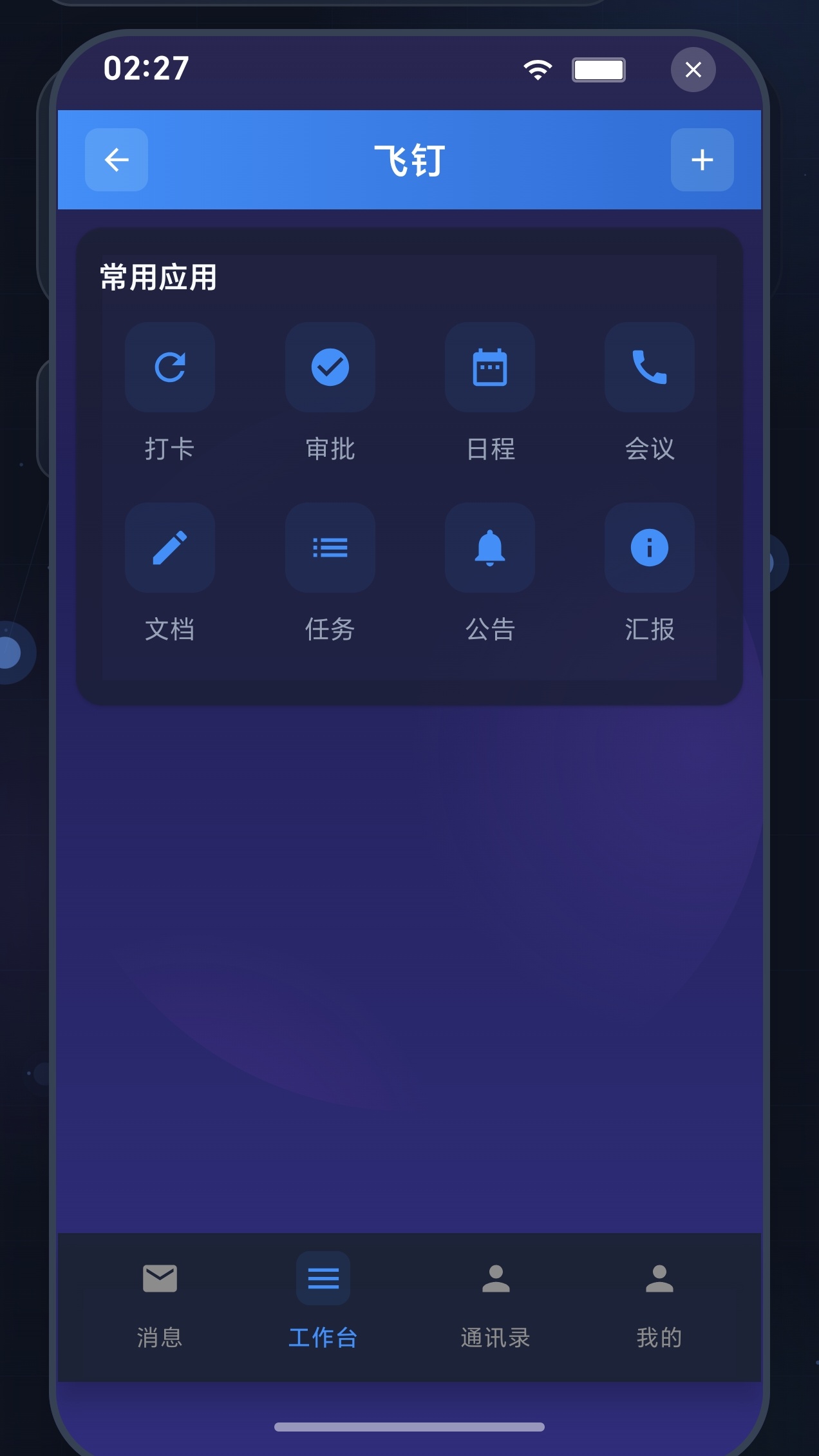
Task: Open the 文档 documents app
Action: pos(170,548)
